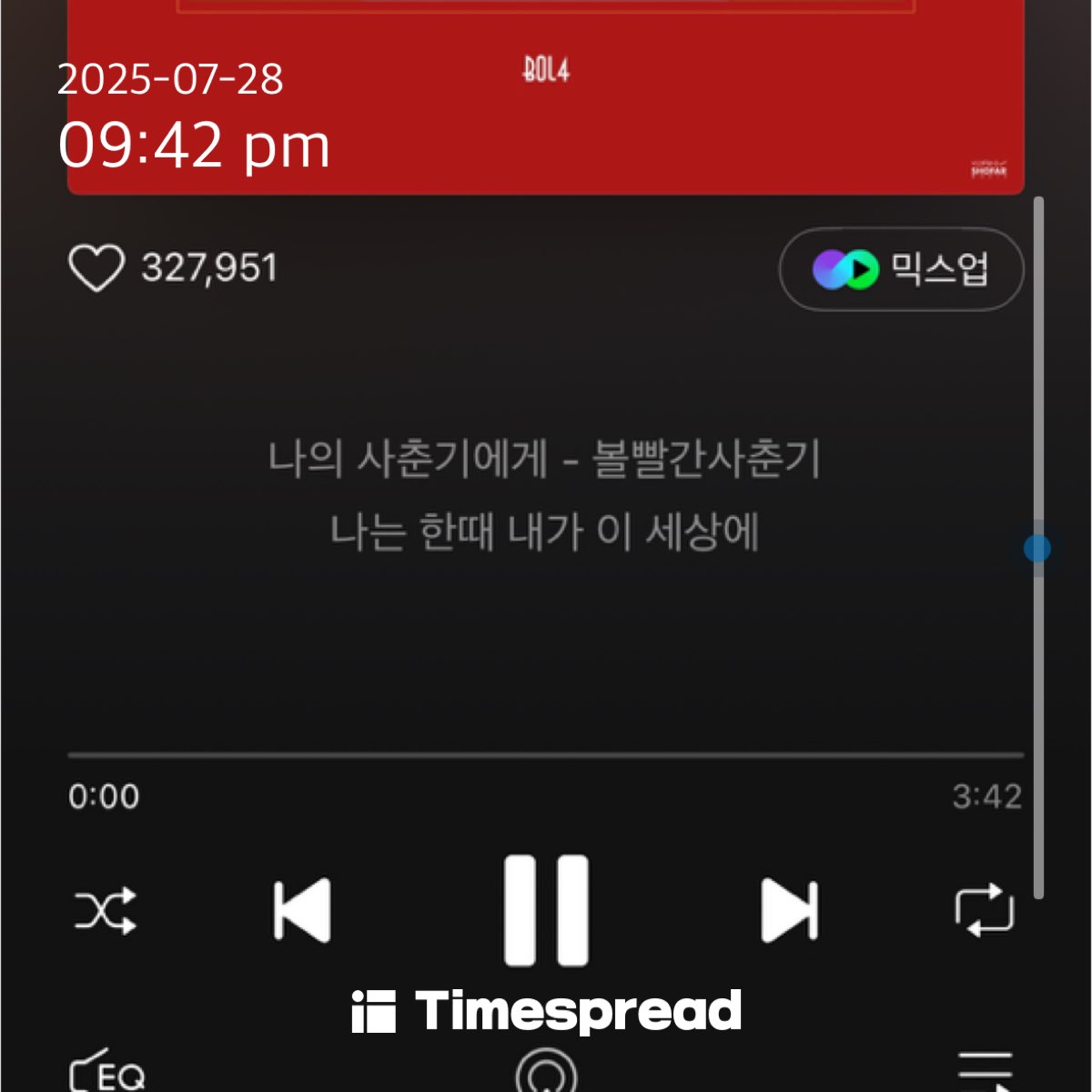Viewport: 1092px width, 1092px height.
Task: Open the playlist queue icon
Action: 985,1070
